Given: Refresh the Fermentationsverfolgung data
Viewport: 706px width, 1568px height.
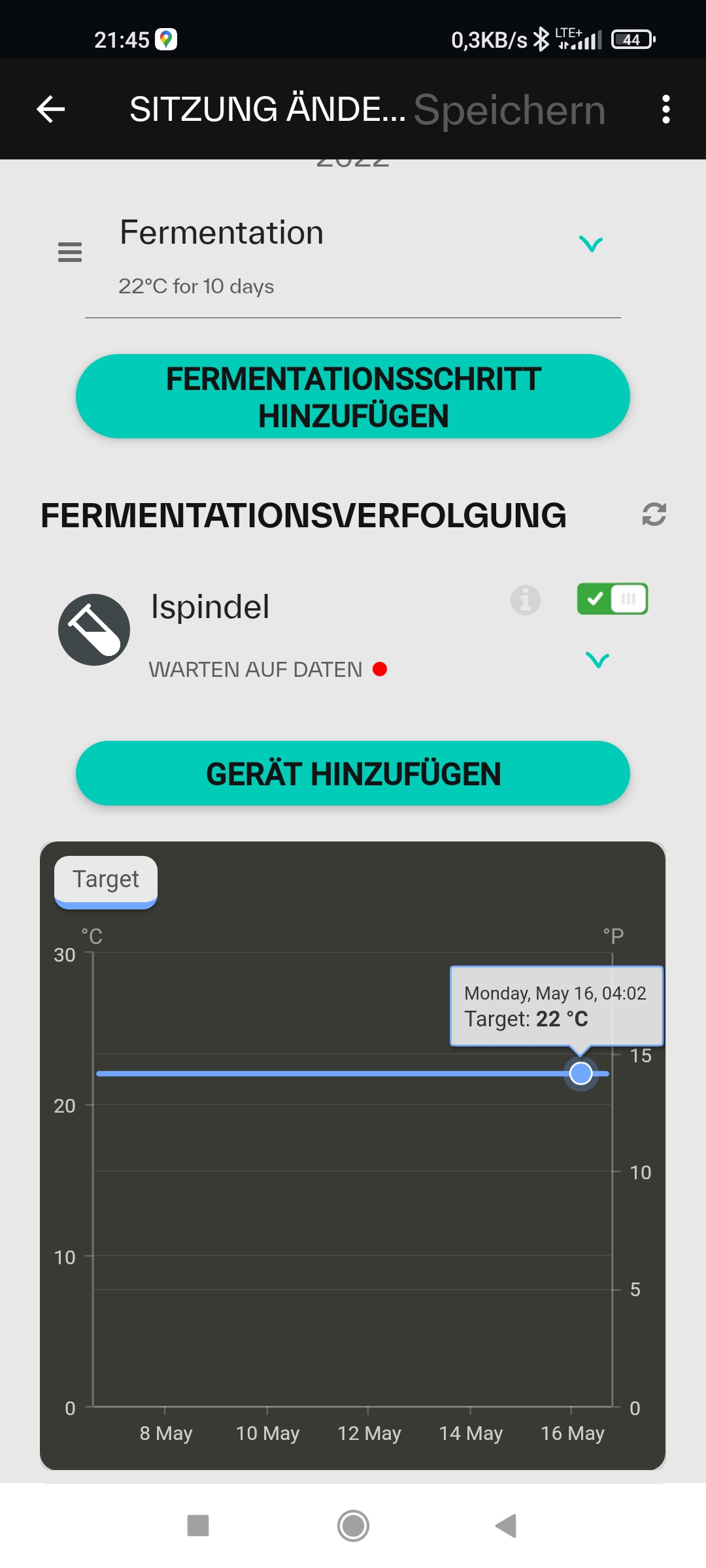Looking at the screenshot, I should pos(654,514).
